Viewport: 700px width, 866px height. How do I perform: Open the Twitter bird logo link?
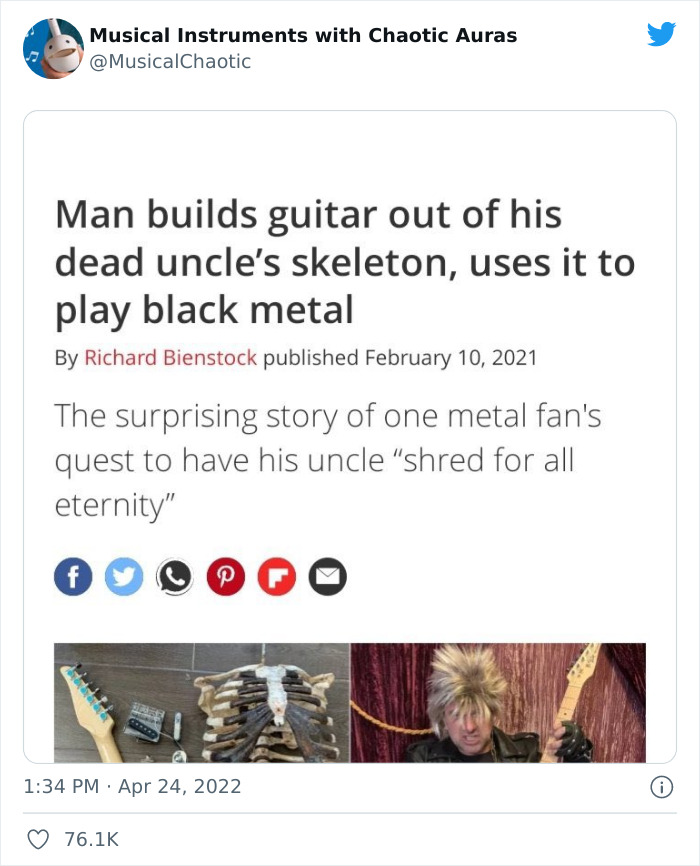(x=661, y=35)
